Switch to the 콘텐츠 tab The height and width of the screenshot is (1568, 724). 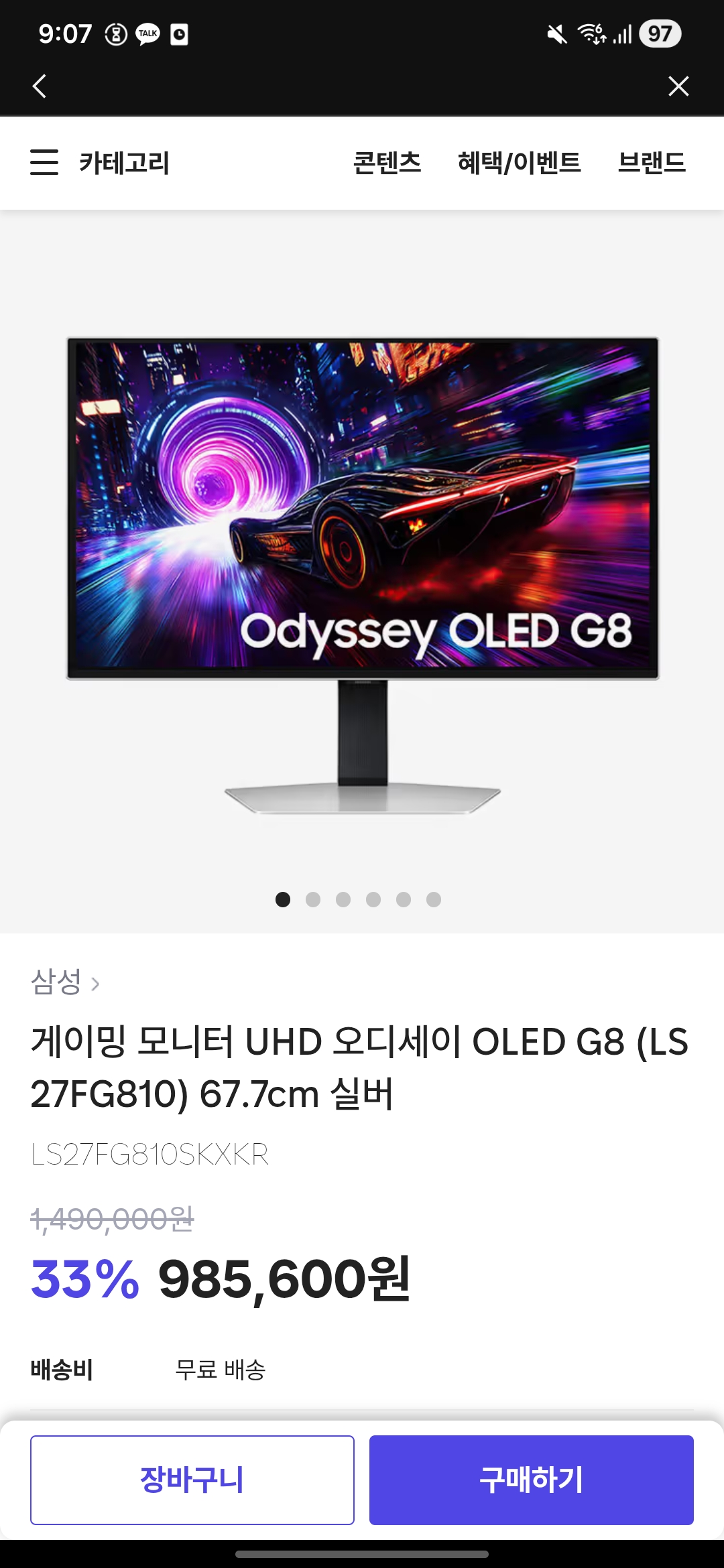tap(389, 163)
